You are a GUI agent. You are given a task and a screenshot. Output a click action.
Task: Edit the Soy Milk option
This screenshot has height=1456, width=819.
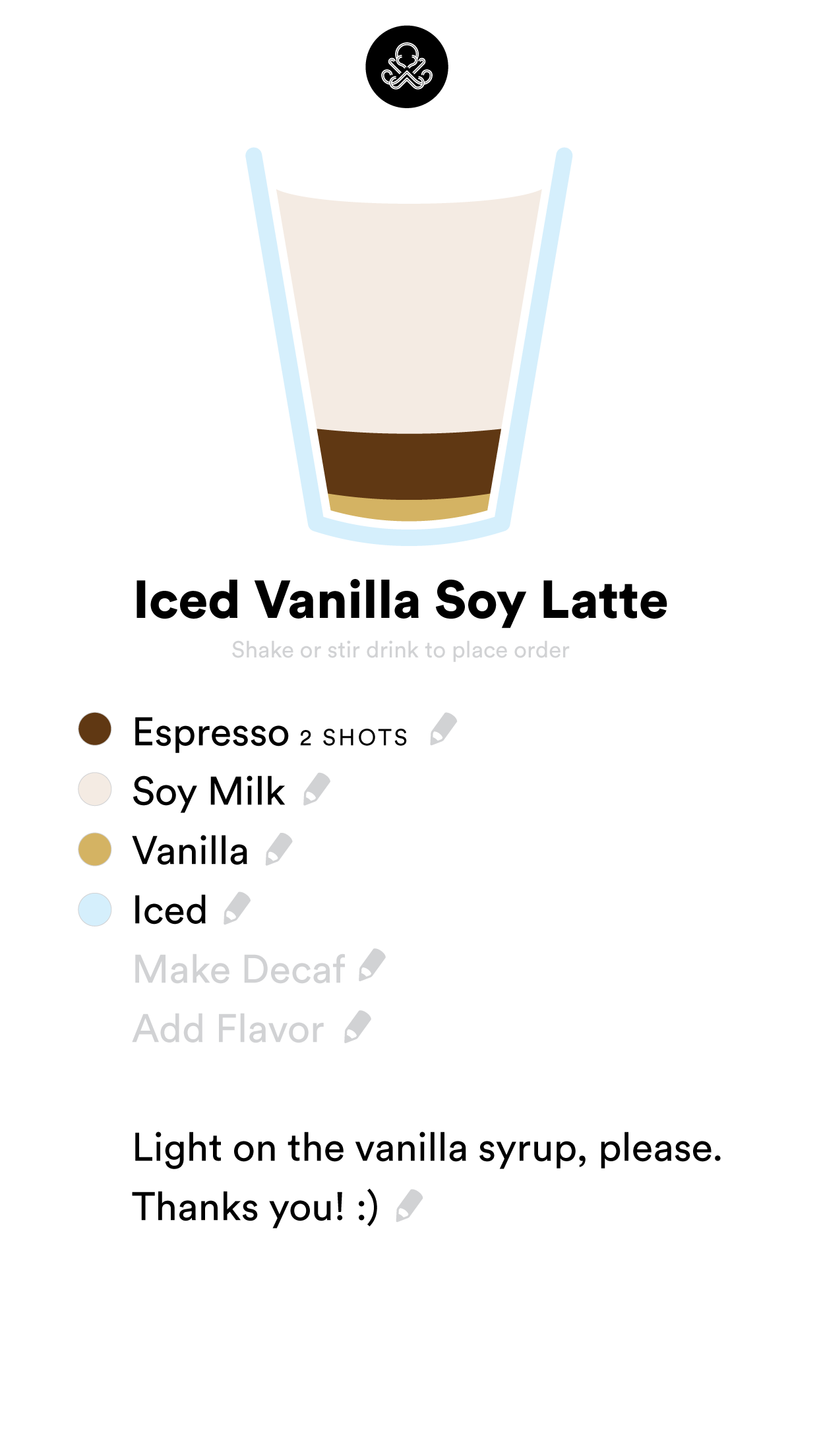click(317, 789)
